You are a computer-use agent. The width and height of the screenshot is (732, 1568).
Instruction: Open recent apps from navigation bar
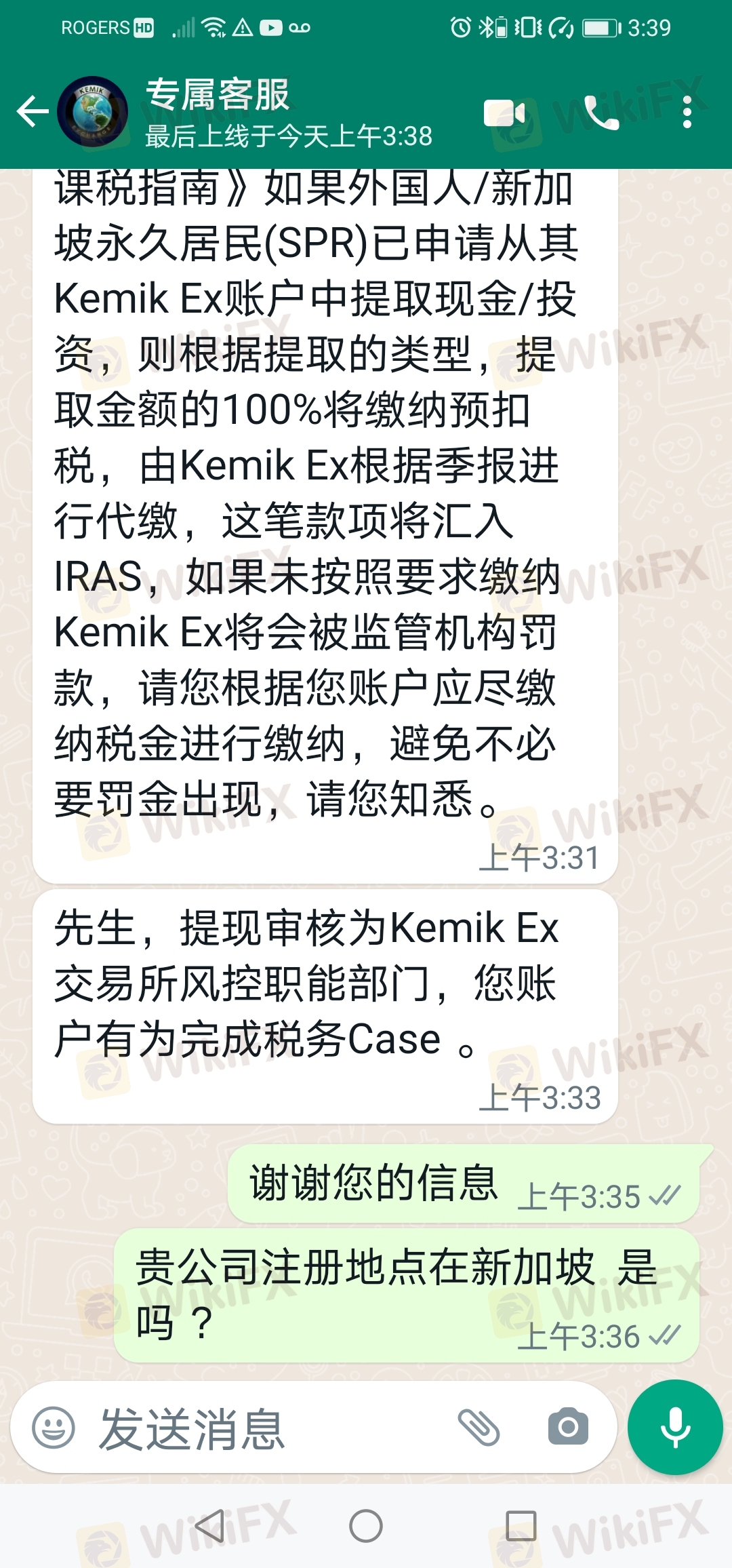point(521,1526)
